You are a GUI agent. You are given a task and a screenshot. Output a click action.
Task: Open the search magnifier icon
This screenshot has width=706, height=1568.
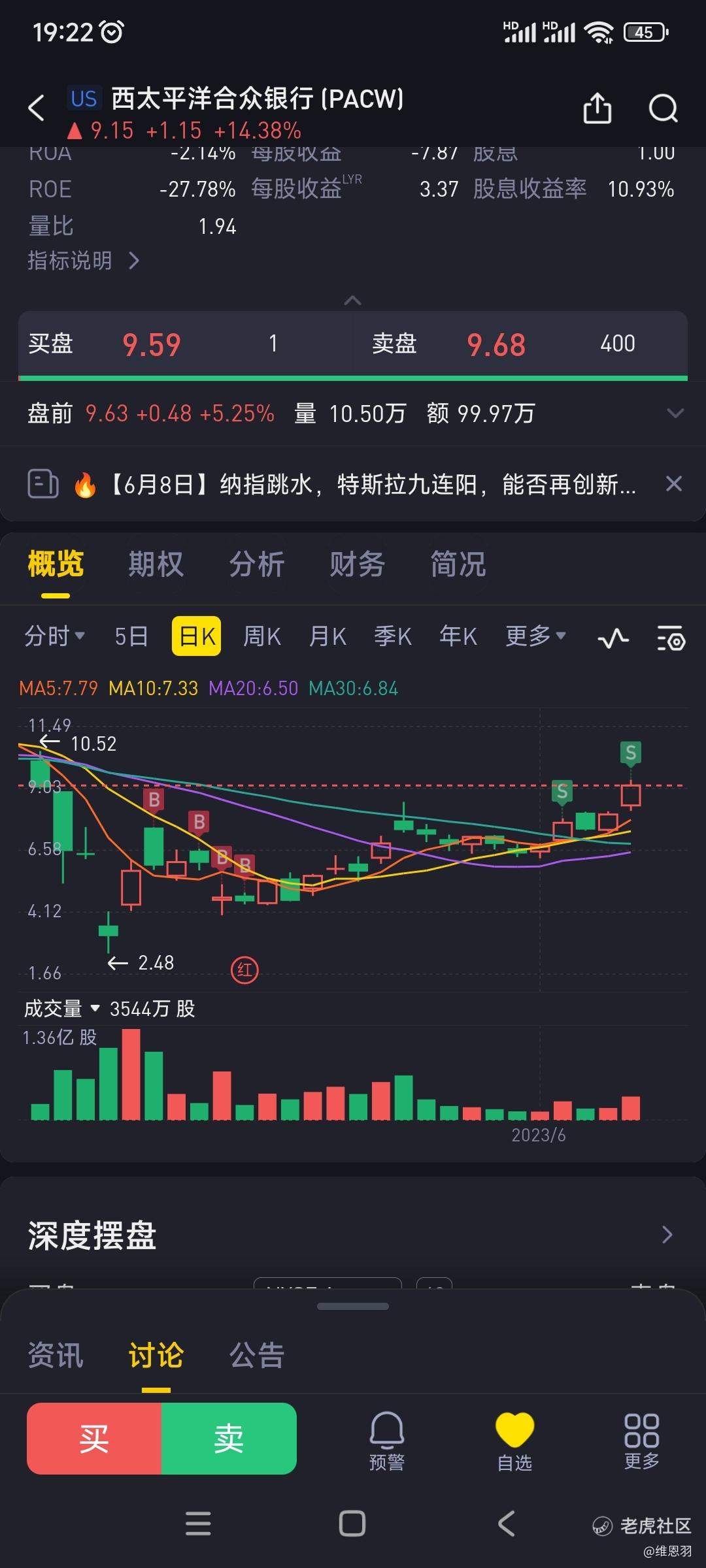[663, 108]
